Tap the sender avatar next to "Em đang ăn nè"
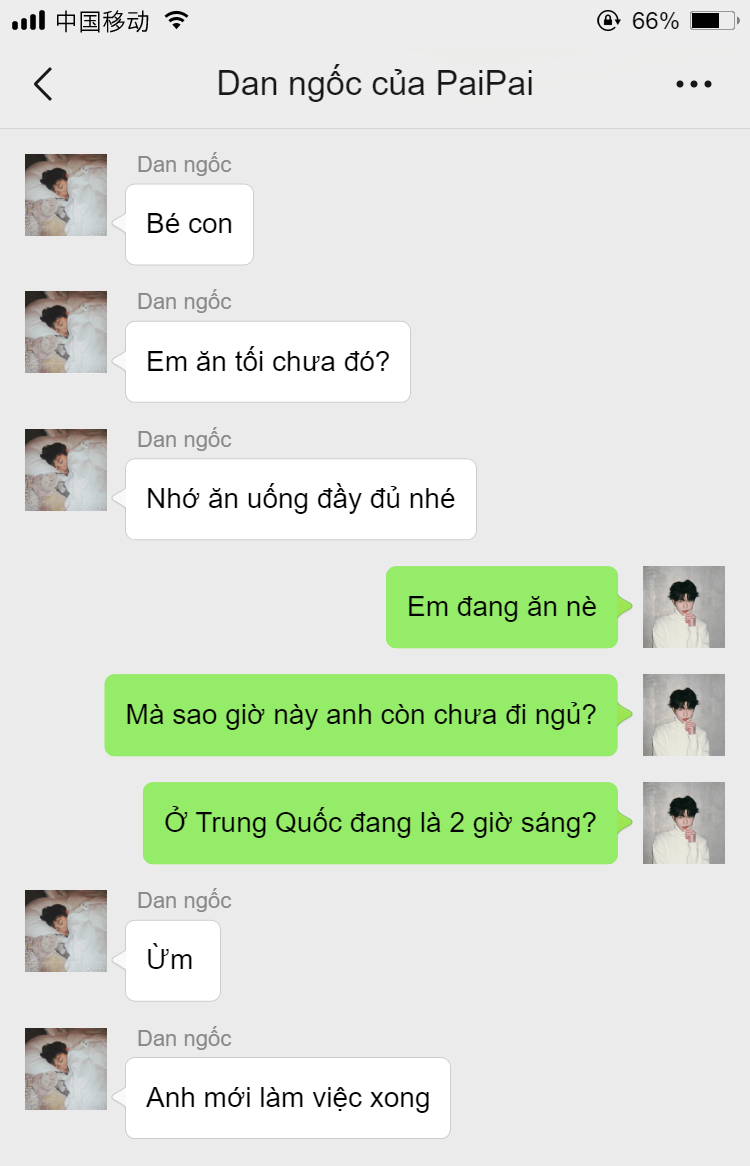 (x=683, y=607)
